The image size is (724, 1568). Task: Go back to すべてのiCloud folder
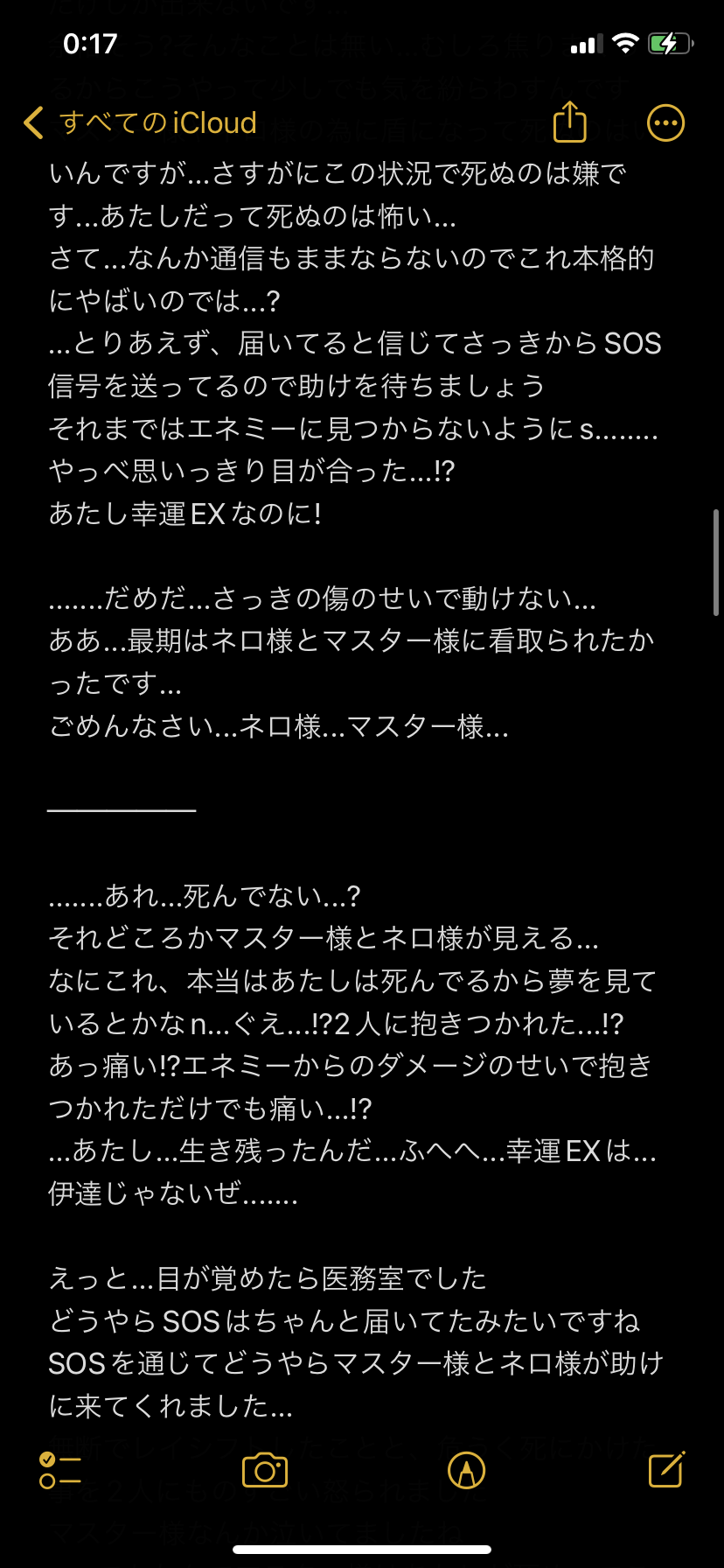click(140, 123)
